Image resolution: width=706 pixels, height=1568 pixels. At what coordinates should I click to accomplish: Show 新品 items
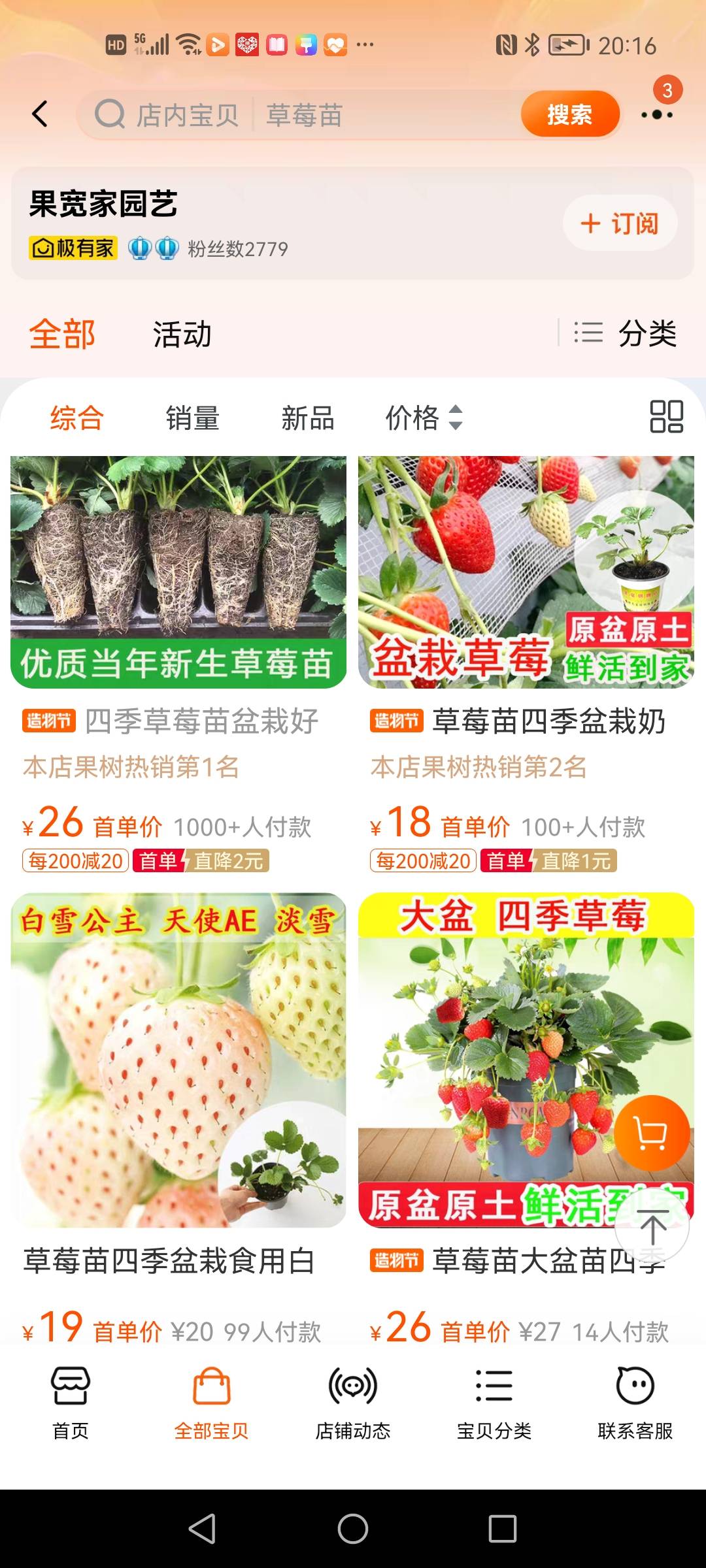[x=307, y=417]
